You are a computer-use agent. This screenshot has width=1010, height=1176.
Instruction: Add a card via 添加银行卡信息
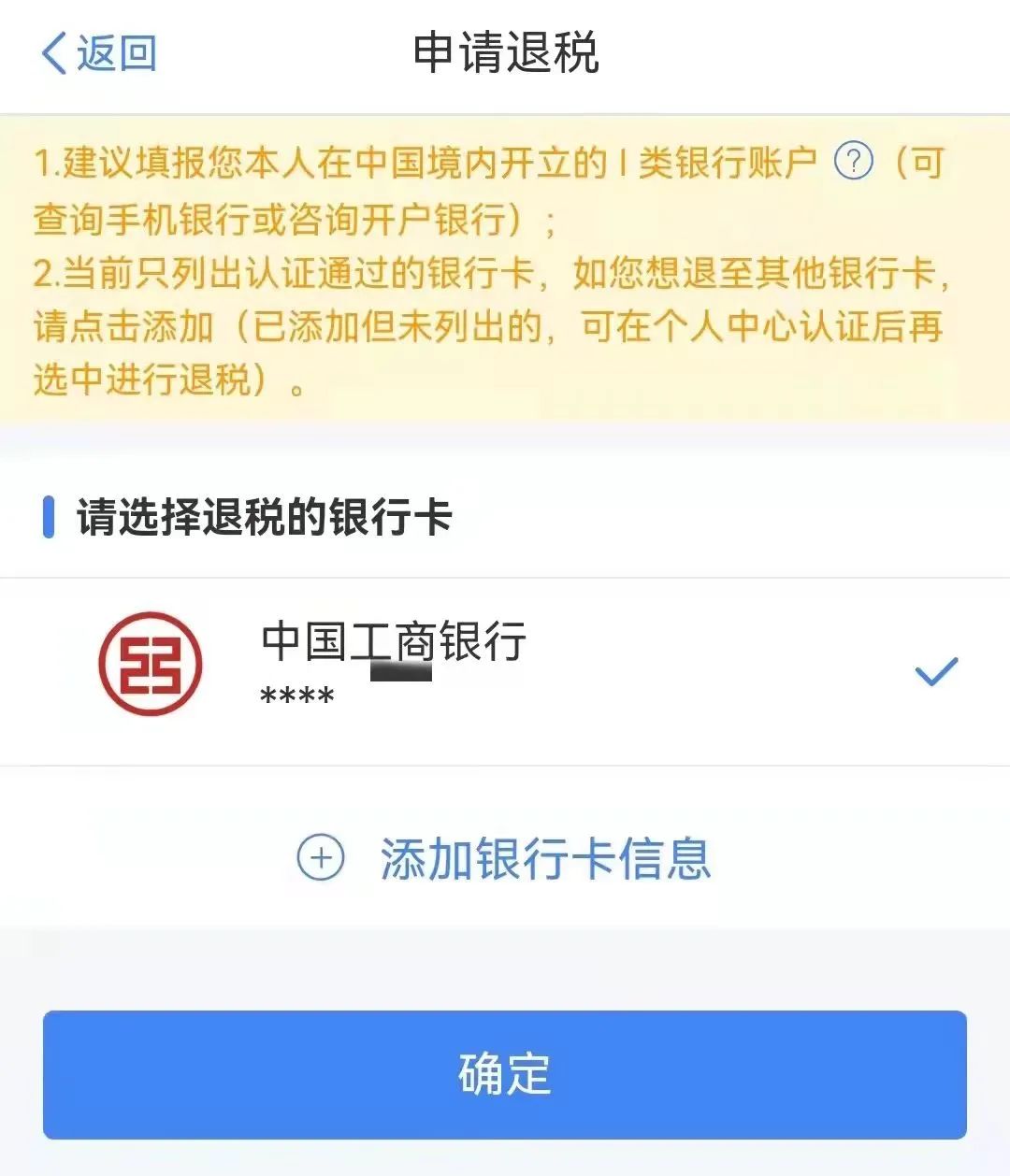pos(505,858)
